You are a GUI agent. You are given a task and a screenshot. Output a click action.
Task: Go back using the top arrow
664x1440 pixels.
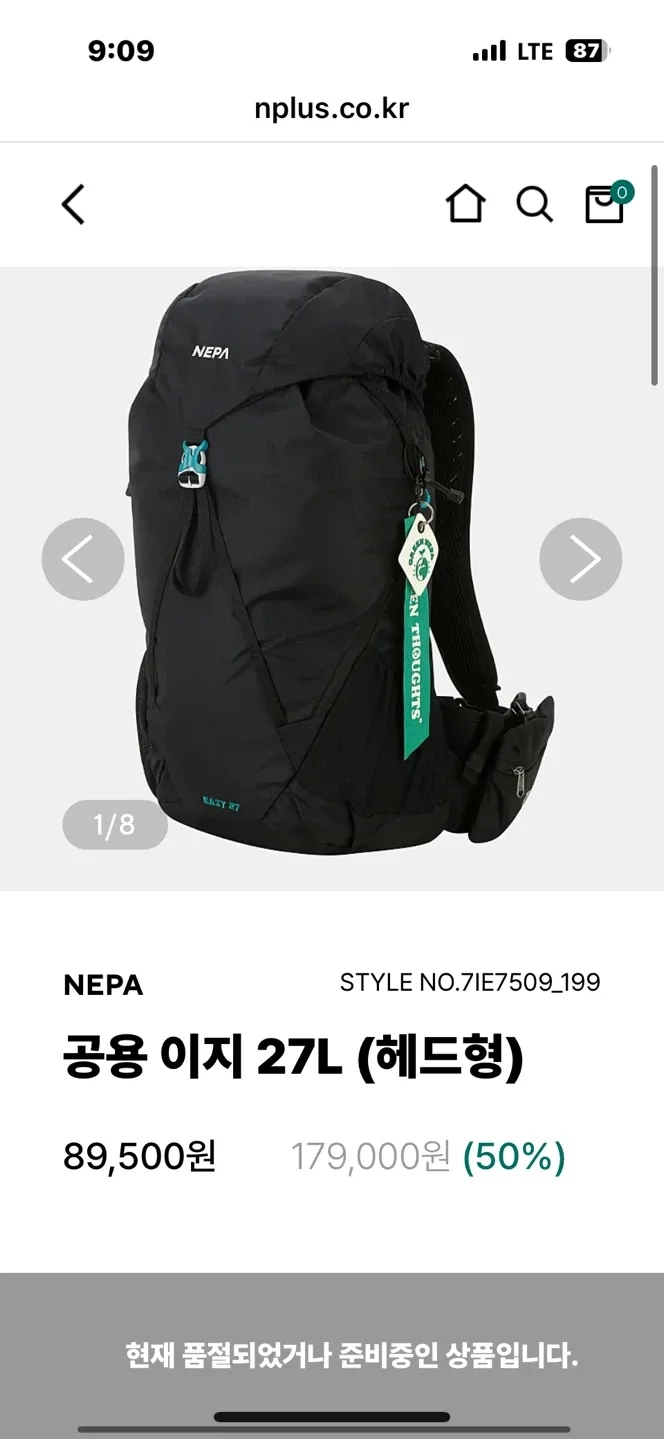(73, 204)
